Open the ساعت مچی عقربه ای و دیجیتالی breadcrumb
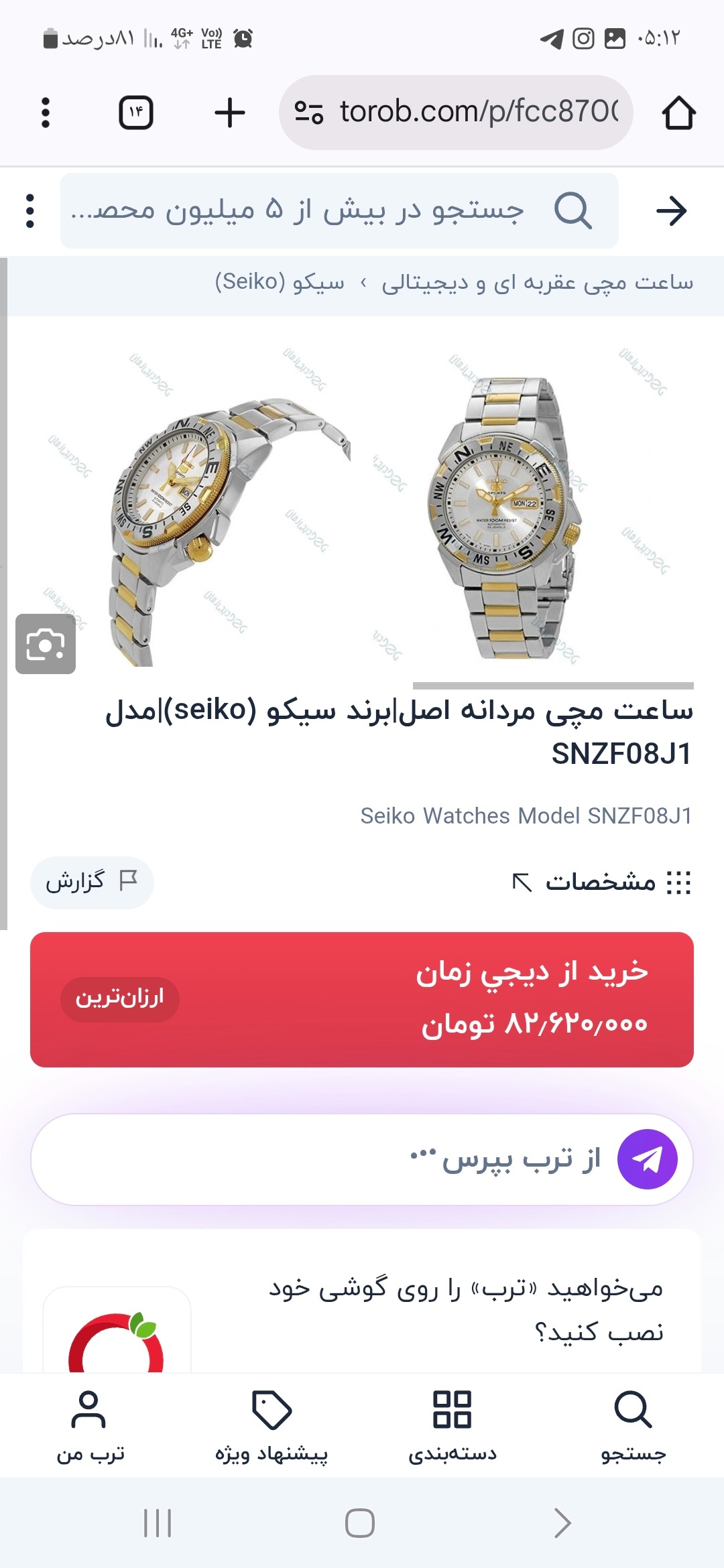724x1568 pixels. click(537, 283)
